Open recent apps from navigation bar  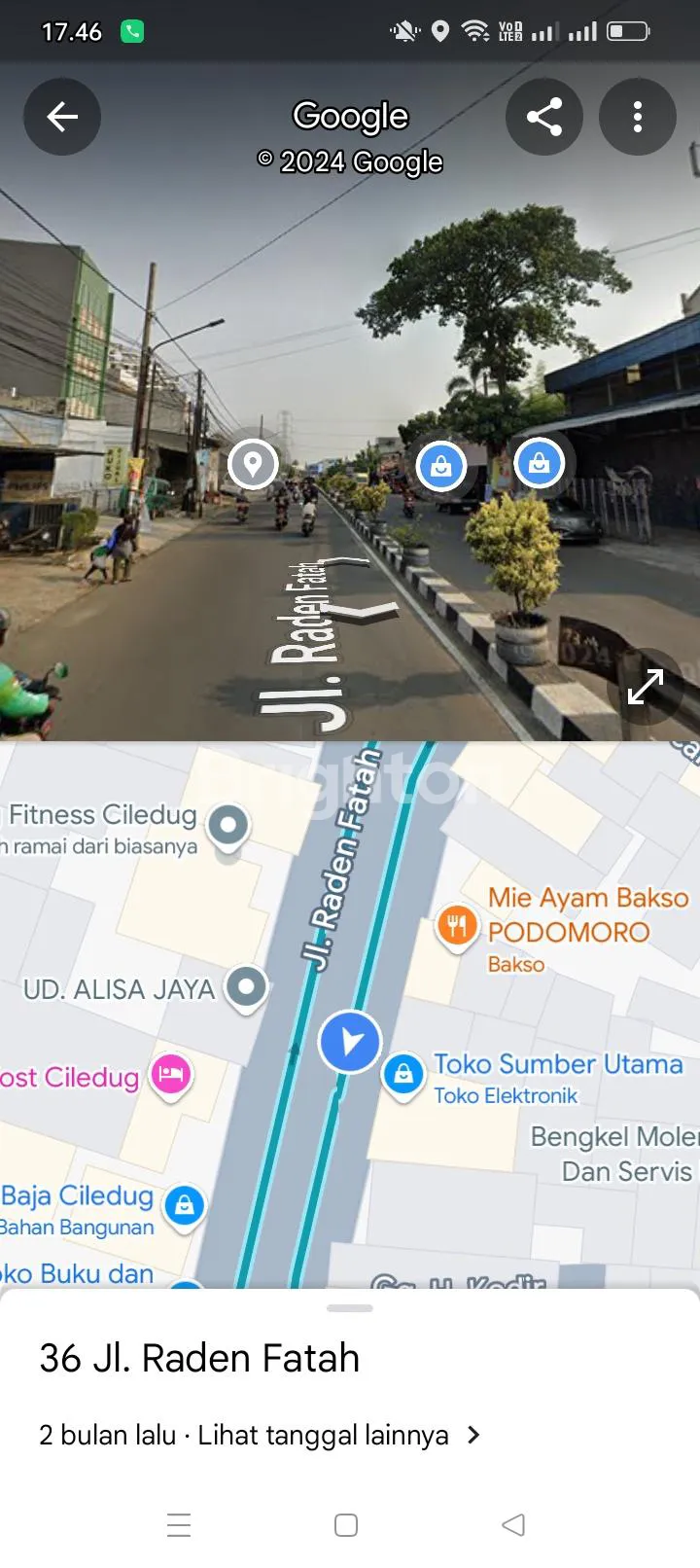[x=179, y=1524]
